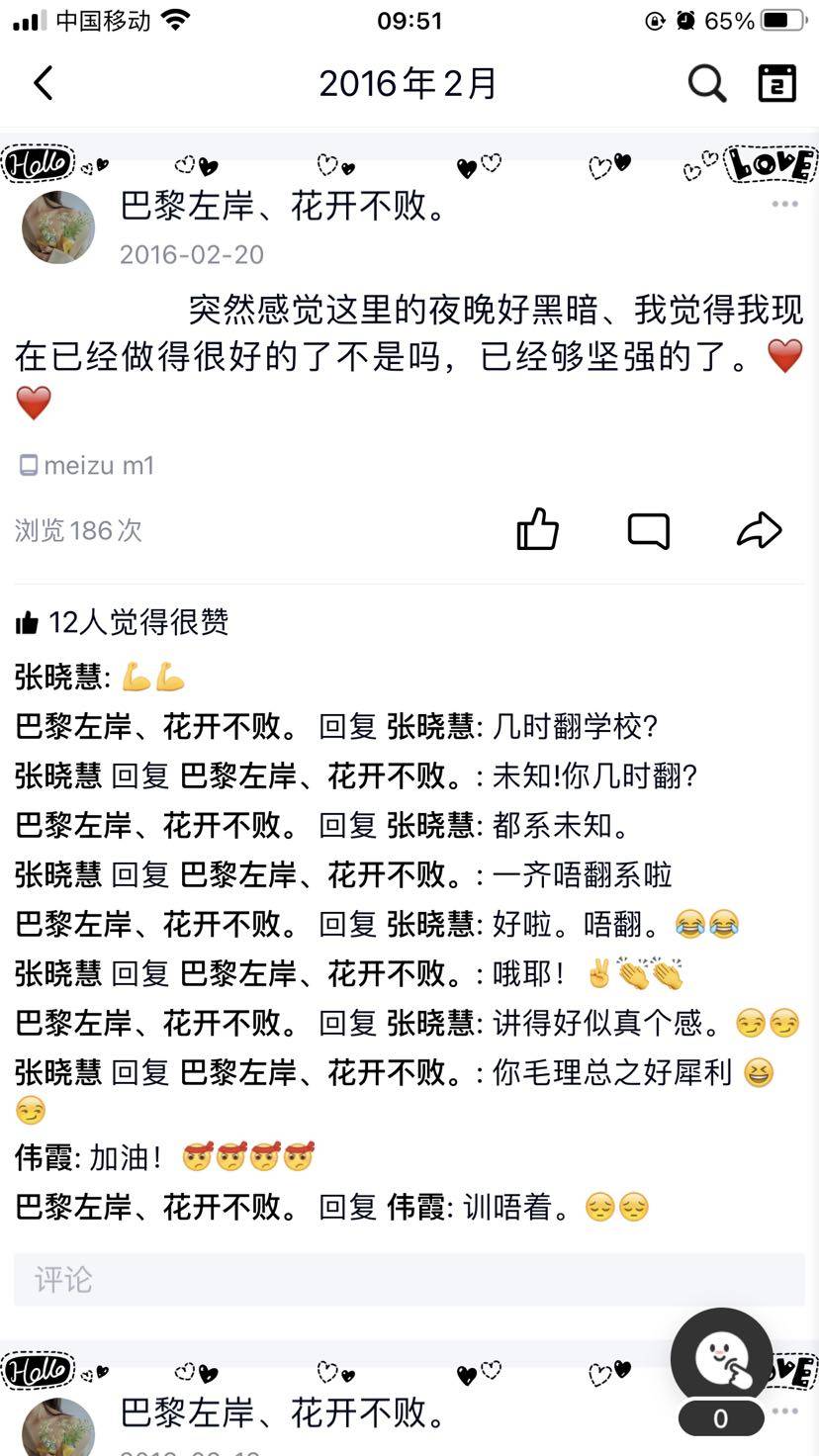The height and width of the screenshot is (1456, 819).
Task: Go back using the top-left arrow
Action: [43, 84]
